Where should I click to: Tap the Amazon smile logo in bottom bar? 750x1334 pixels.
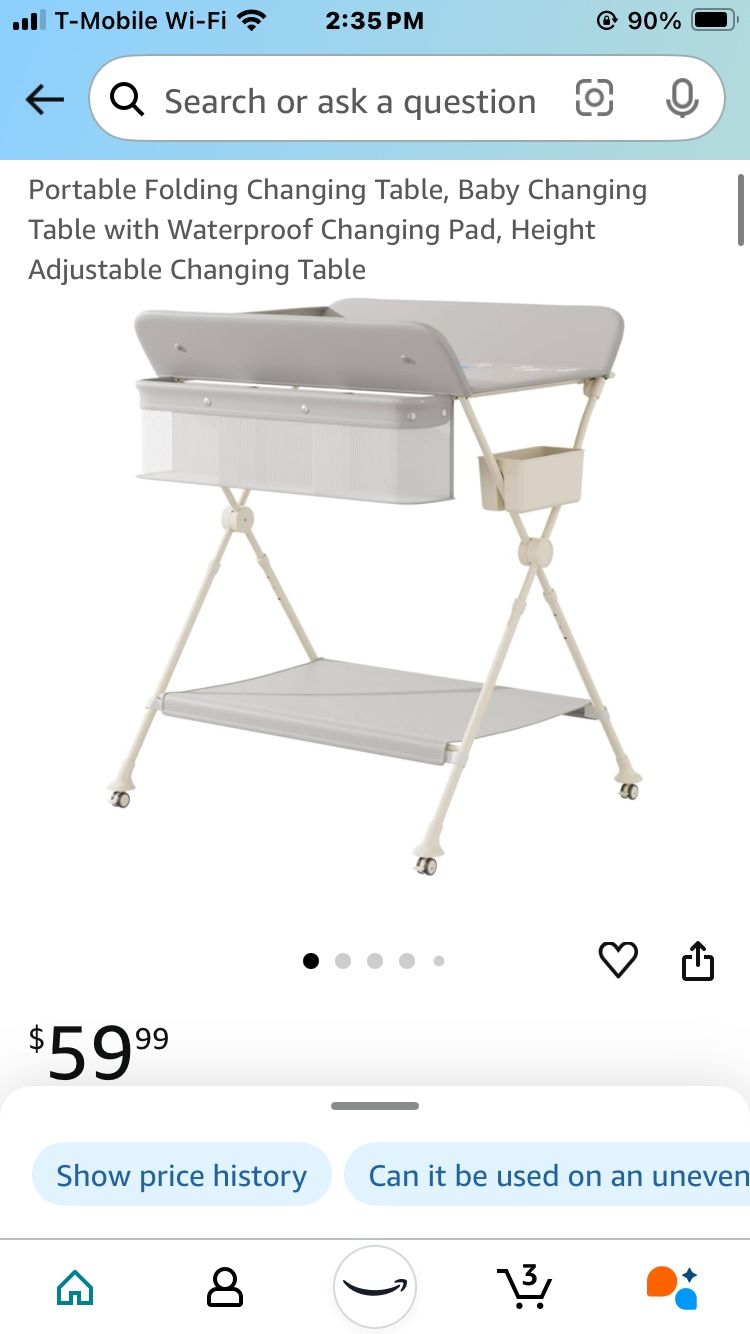[375, 1287]
